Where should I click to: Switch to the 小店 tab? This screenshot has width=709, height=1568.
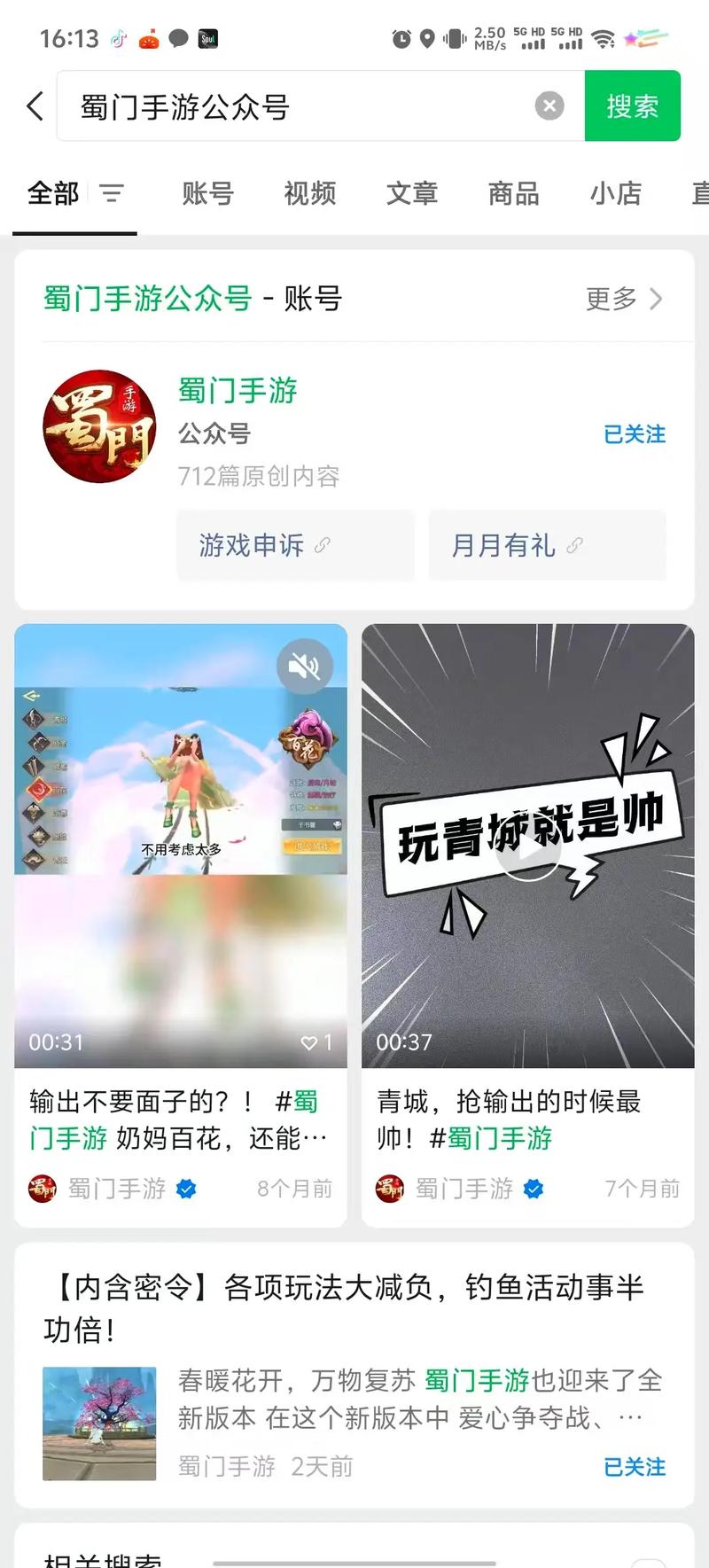615,193
